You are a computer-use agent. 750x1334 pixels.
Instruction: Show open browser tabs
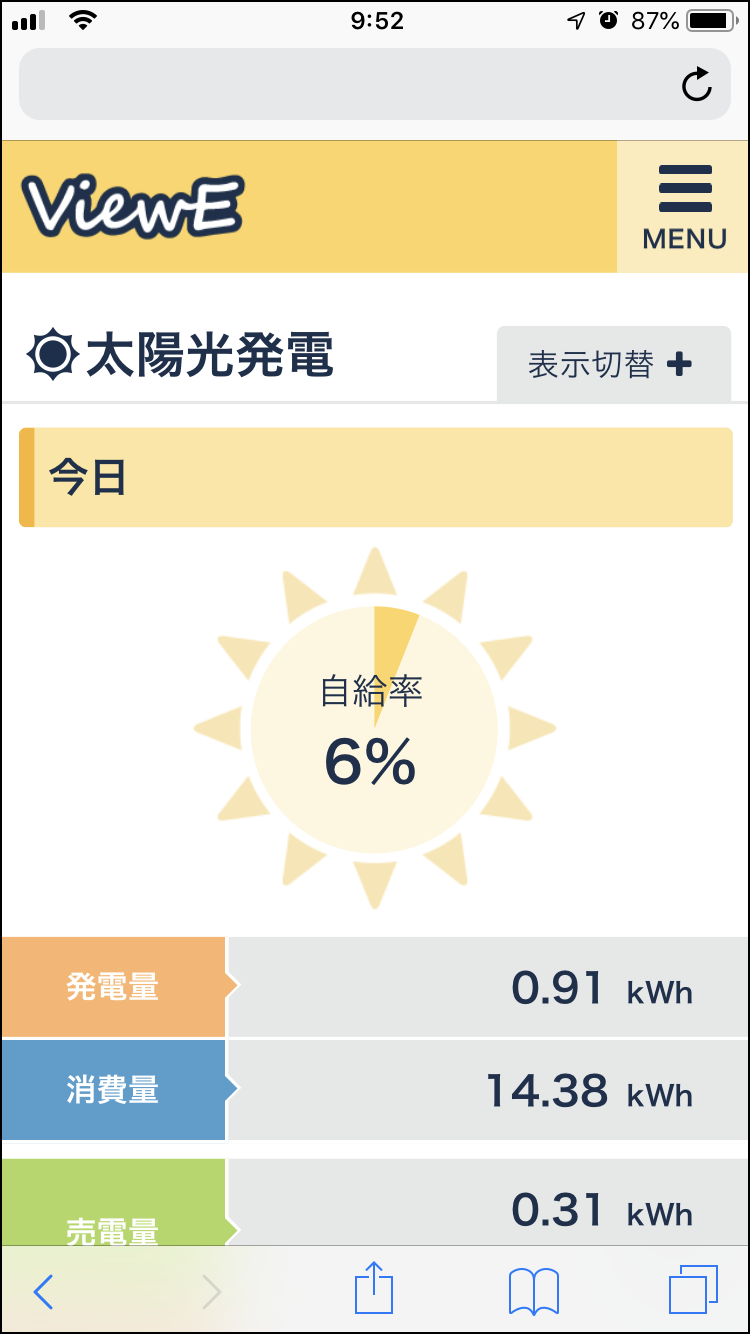coord(693,1290)
